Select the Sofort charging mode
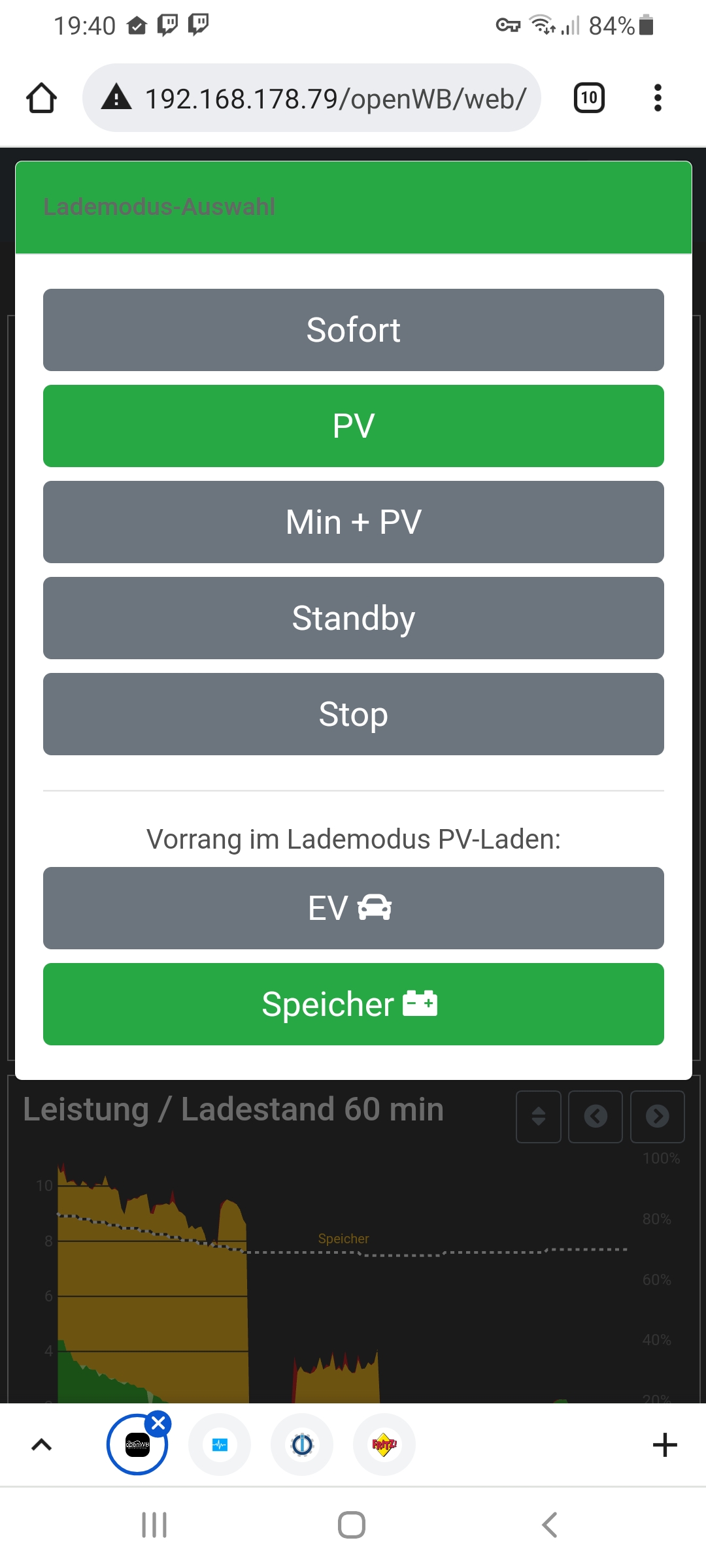The height and width of the screenshot is (1568, 706). point(353,330)
